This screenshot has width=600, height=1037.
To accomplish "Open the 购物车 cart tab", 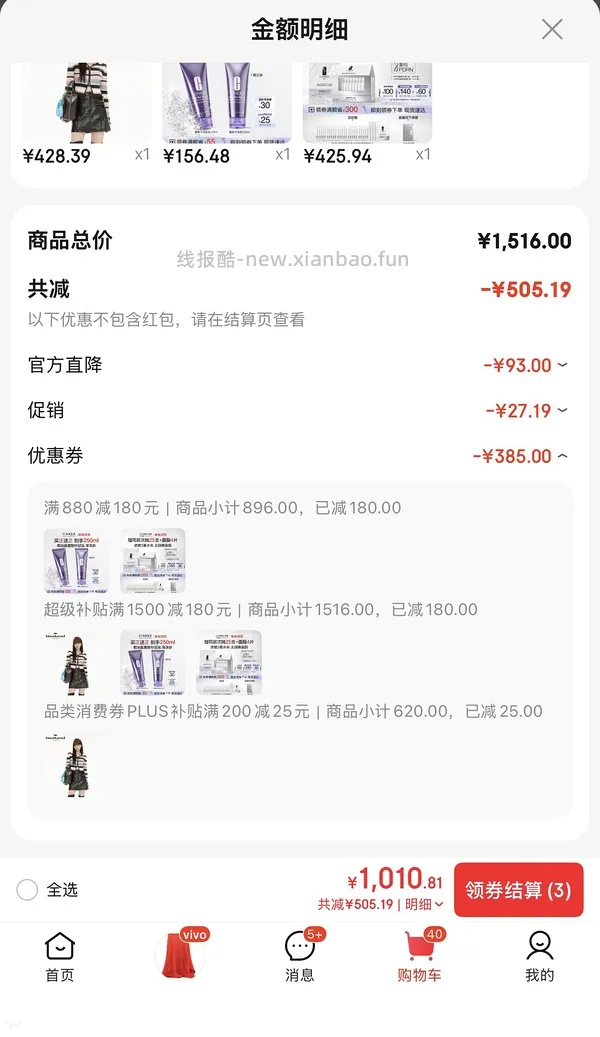I will pos(419,956).
